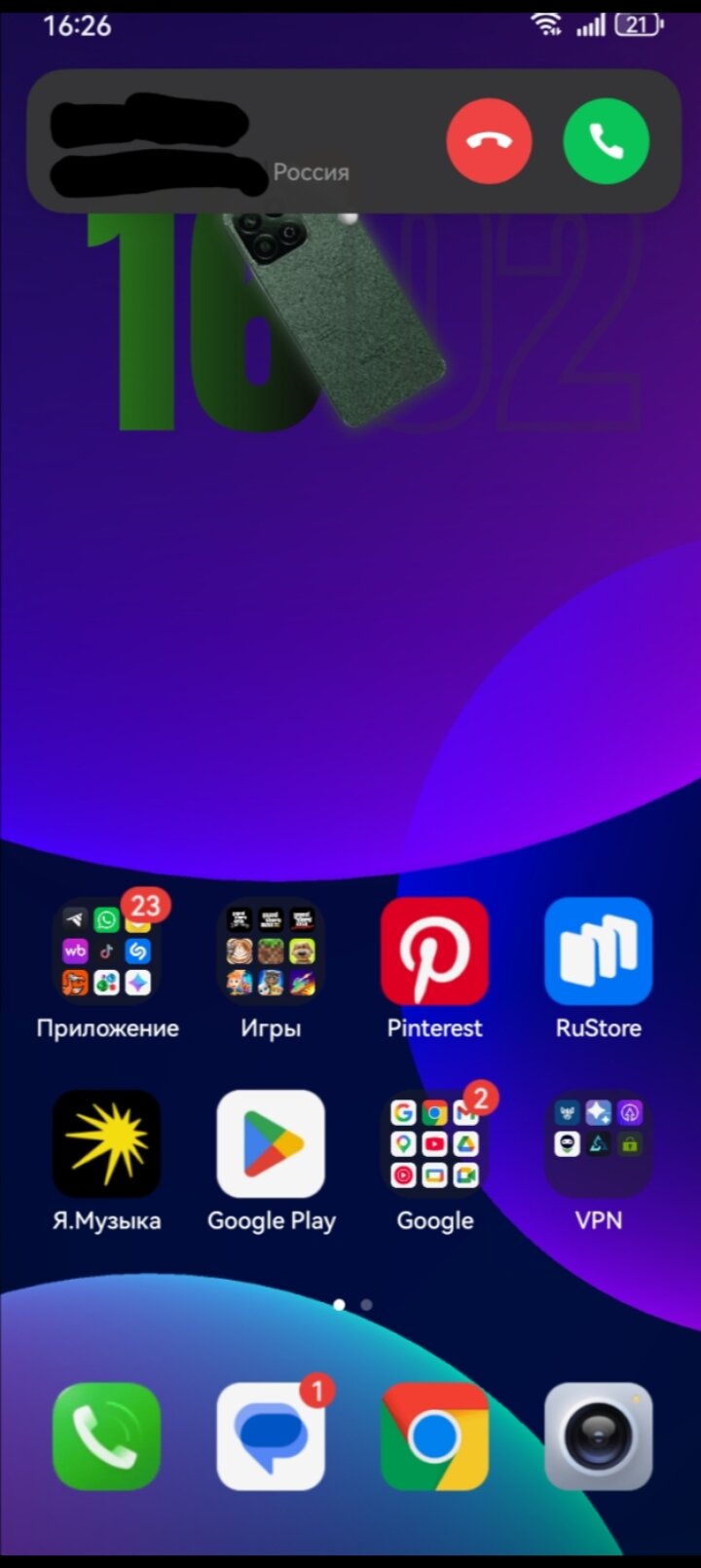Open the Приложение folder
This screenshot has width=701, height=1568.
tap(107, 951)
